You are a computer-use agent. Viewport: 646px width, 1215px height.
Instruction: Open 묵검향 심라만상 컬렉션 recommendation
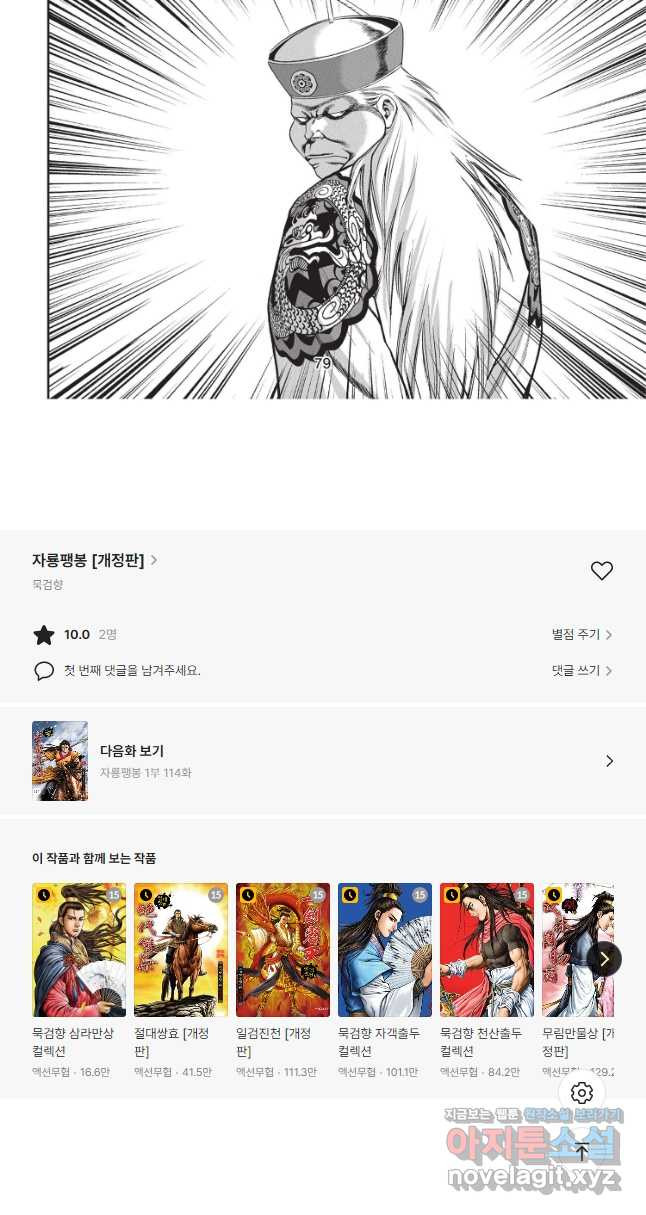(x=79, y=950)
